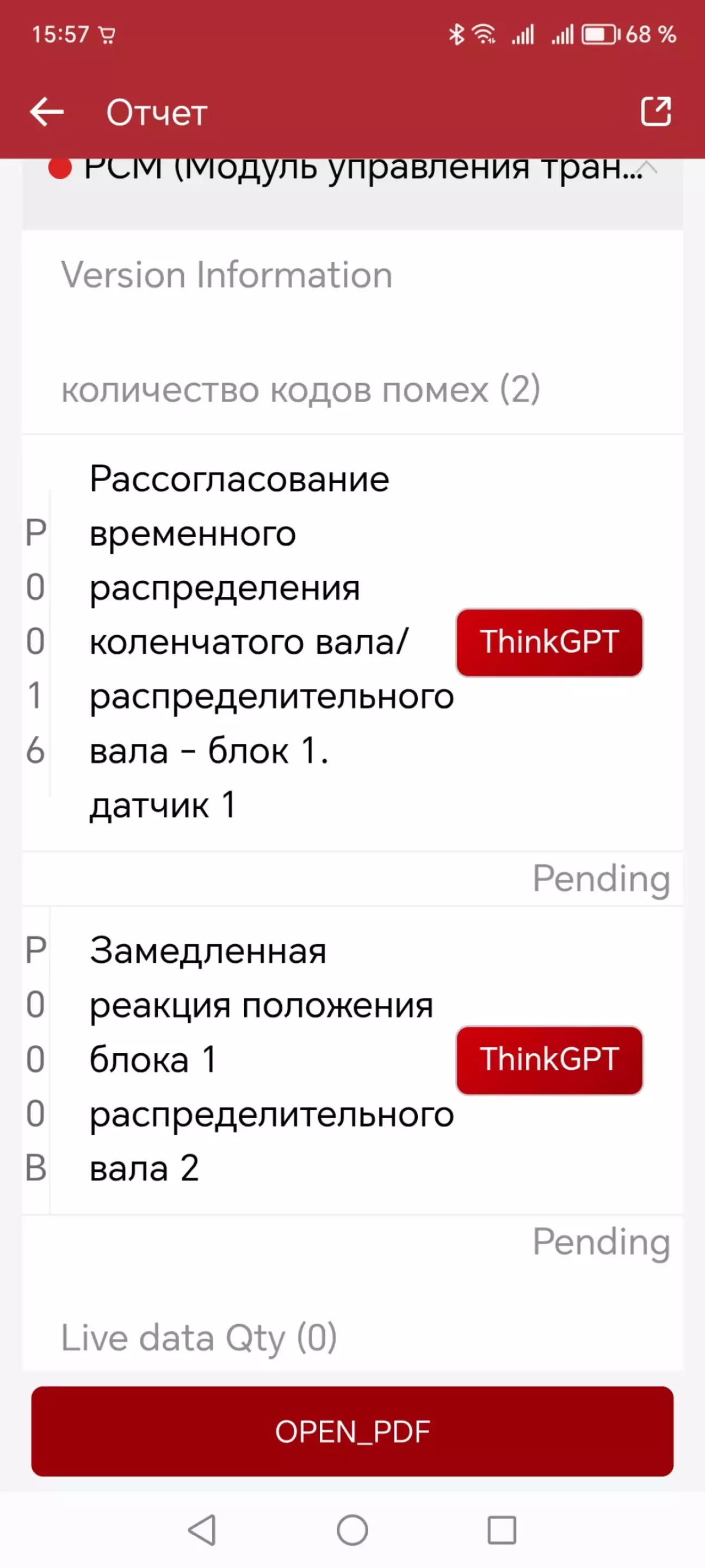Tap the first Pending status label
Viewport: 705px width, 1568px height.
601,878
